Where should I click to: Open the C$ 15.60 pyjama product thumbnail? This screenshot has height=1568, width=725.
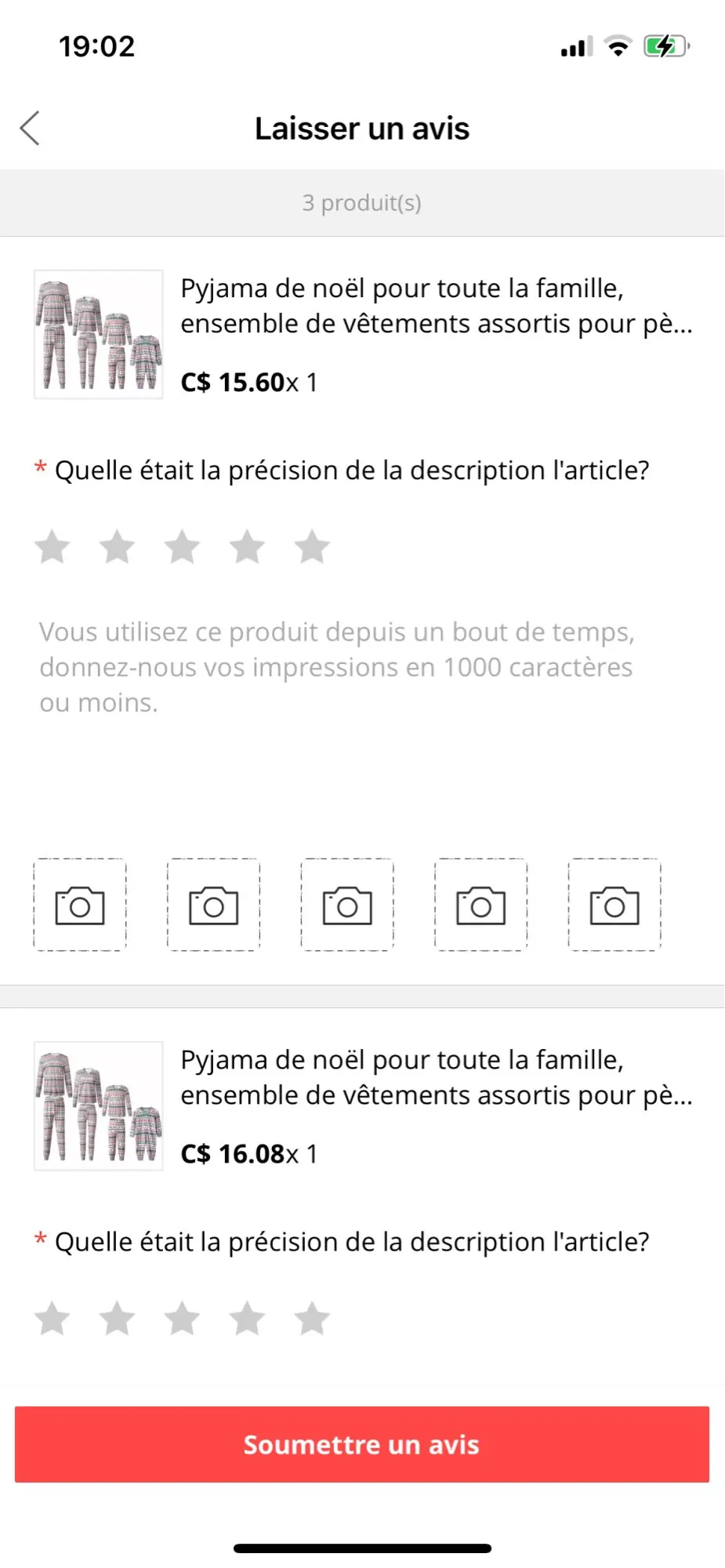[99, 335]
